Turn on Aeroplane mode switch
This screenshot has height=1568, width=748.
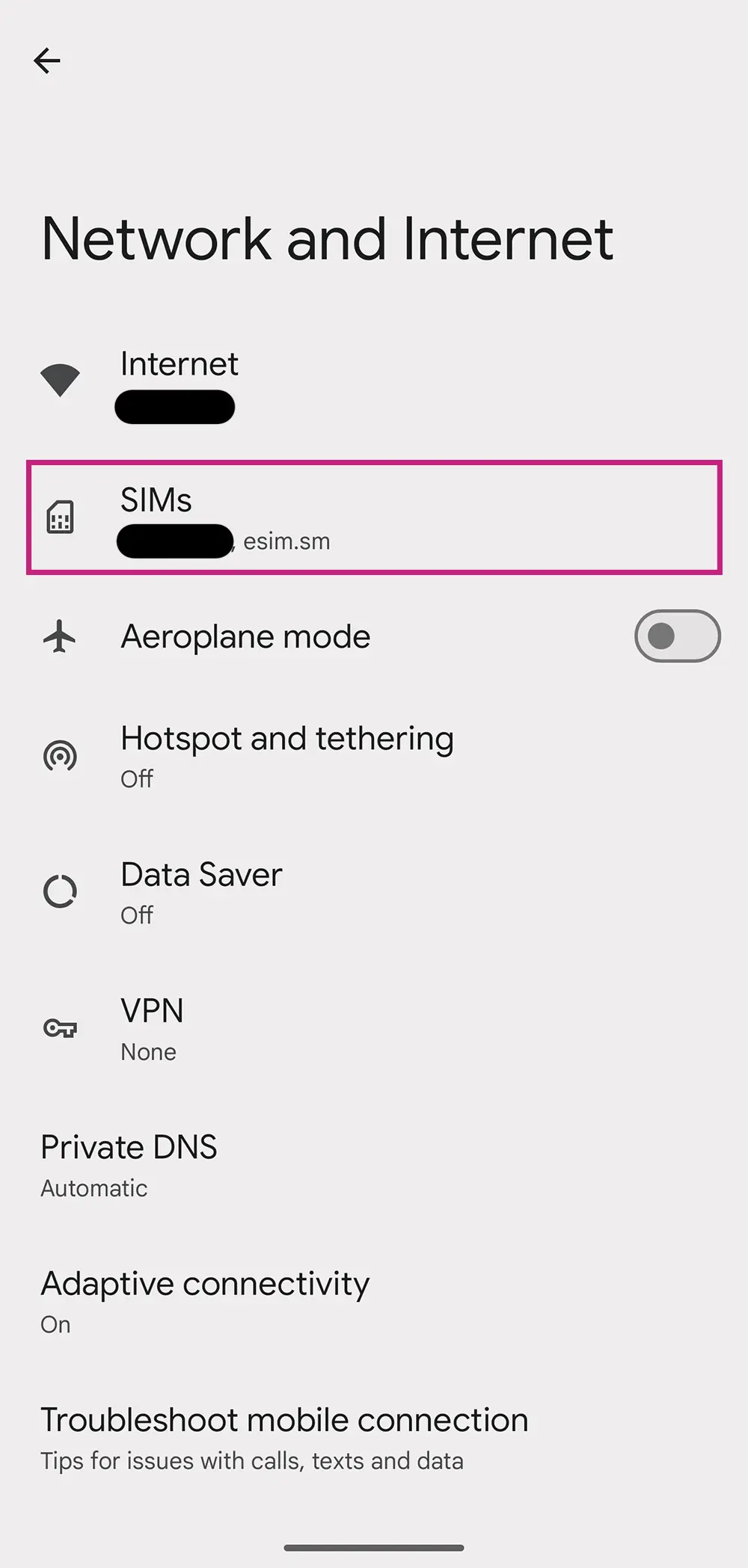(x=676, y=636)
